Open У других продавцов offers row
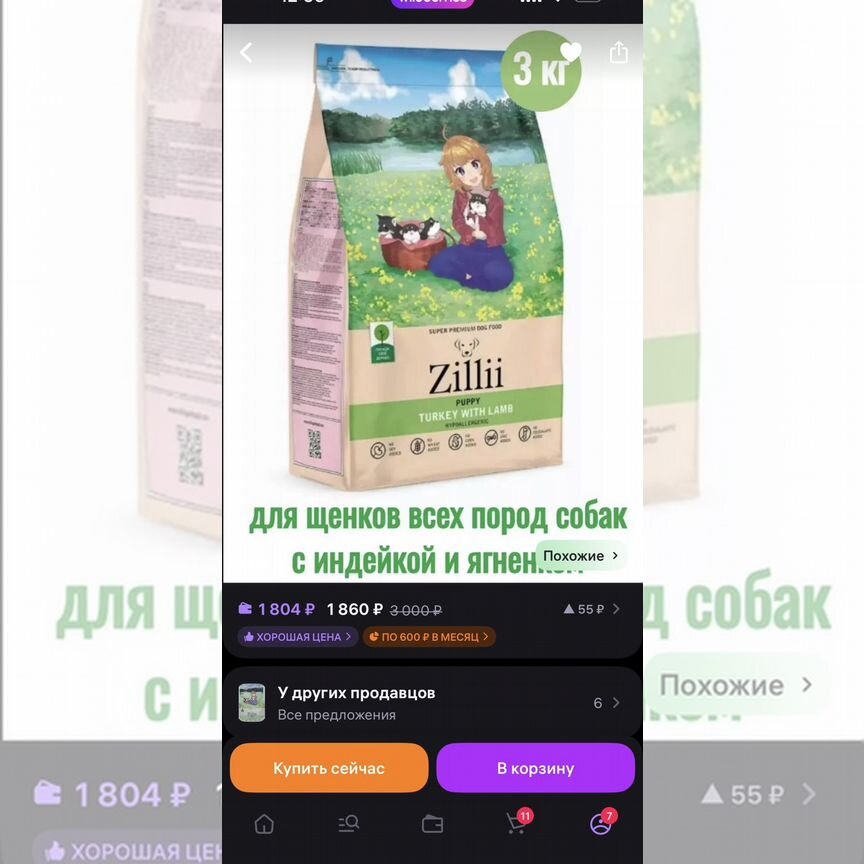Viewport: 864px width, 864px height. point(432,703)
